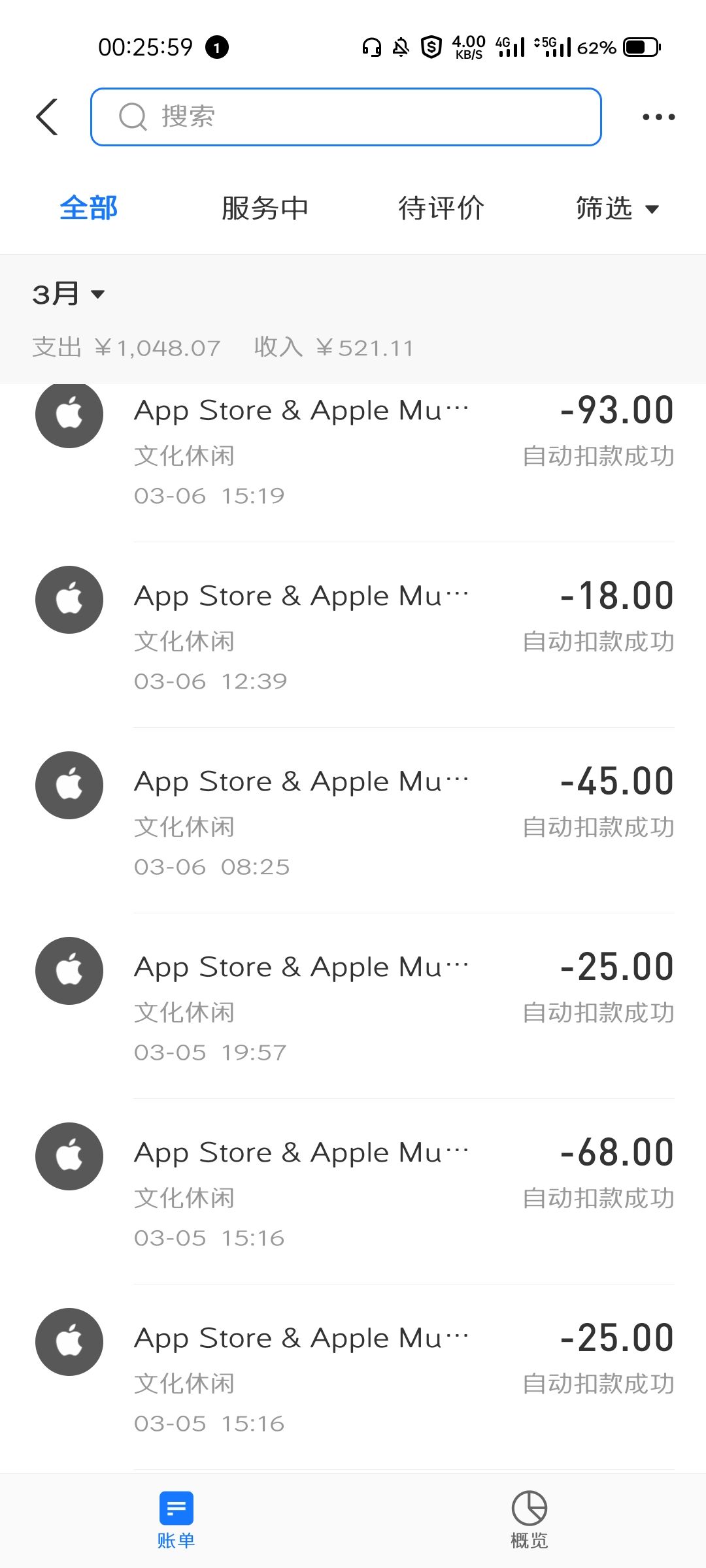
Task: Open the -93.00 App Store transaction
Action: click(353, 451)
